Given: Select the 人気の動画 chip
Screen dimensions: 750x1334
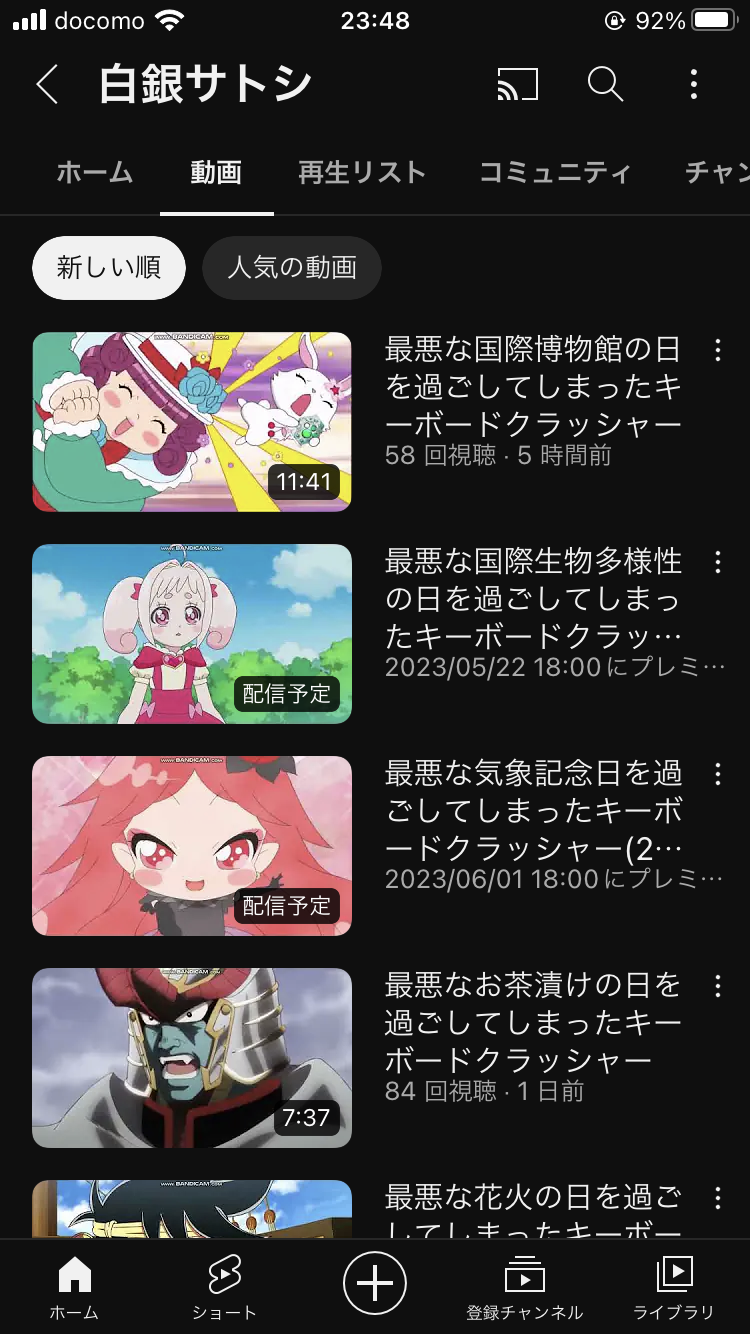Looking at the screenshot, I should click(x=292, y=268).
